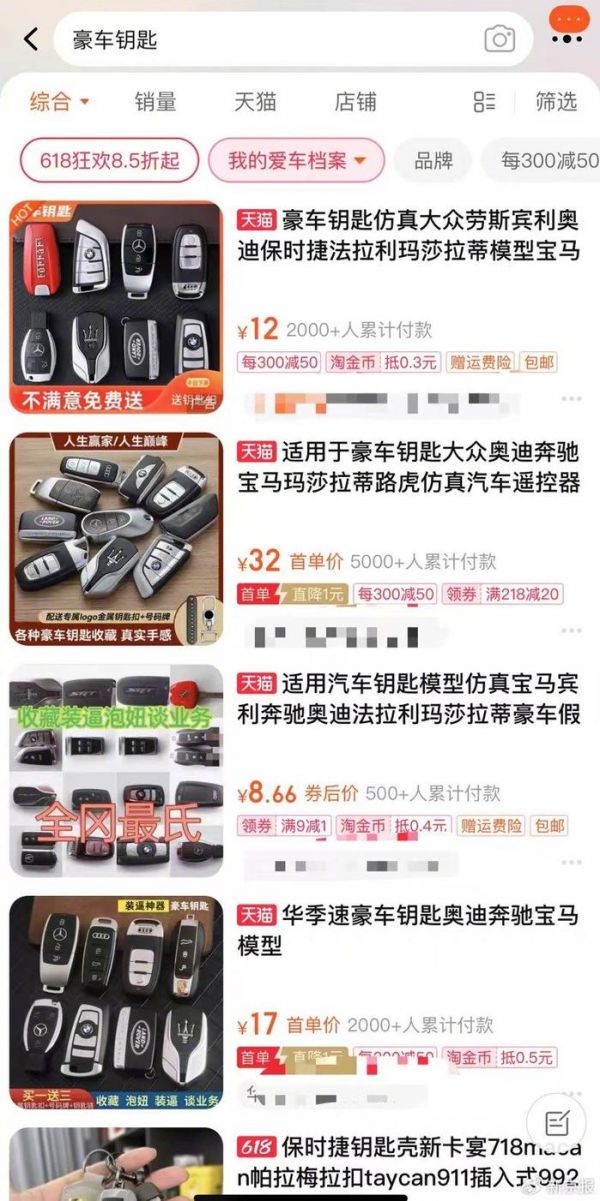The height and width of the screenshot is (1201, 600).
Task: Open the messages icon at top right
Action: (x=565, y=33)
